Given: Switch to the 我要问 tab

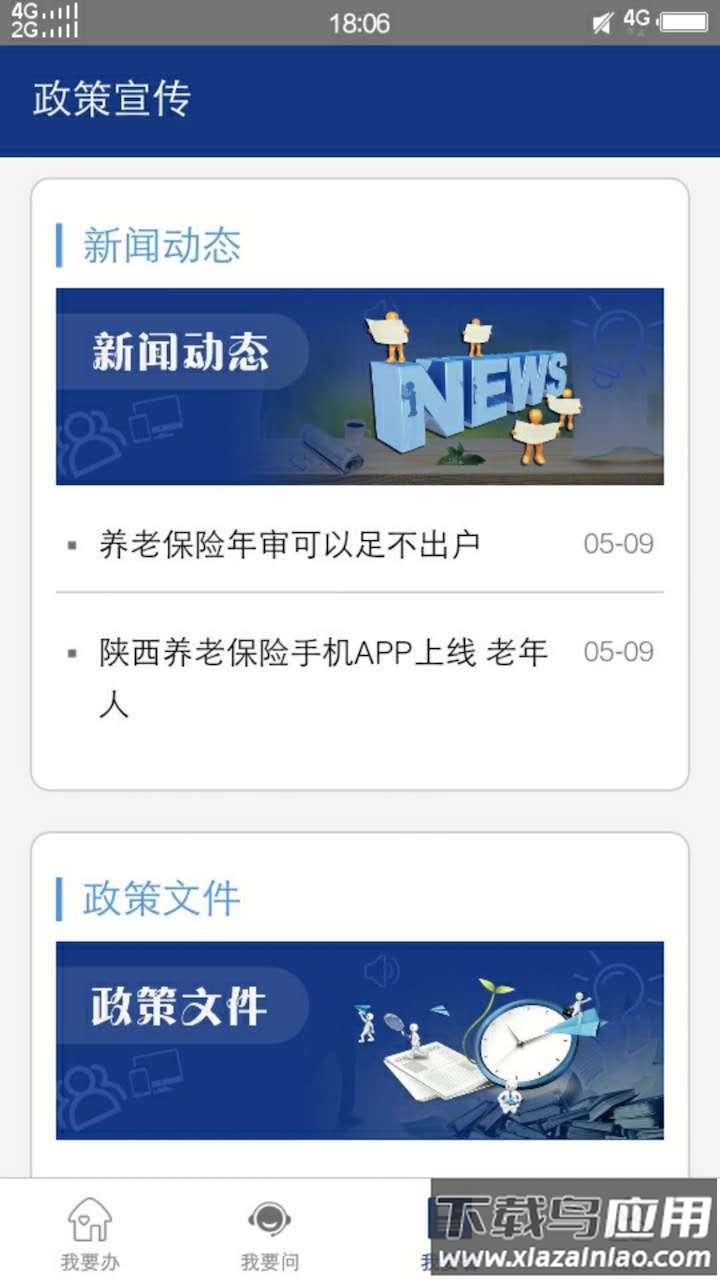Looking at the screenshot, I should click(x=268, y=1240).
